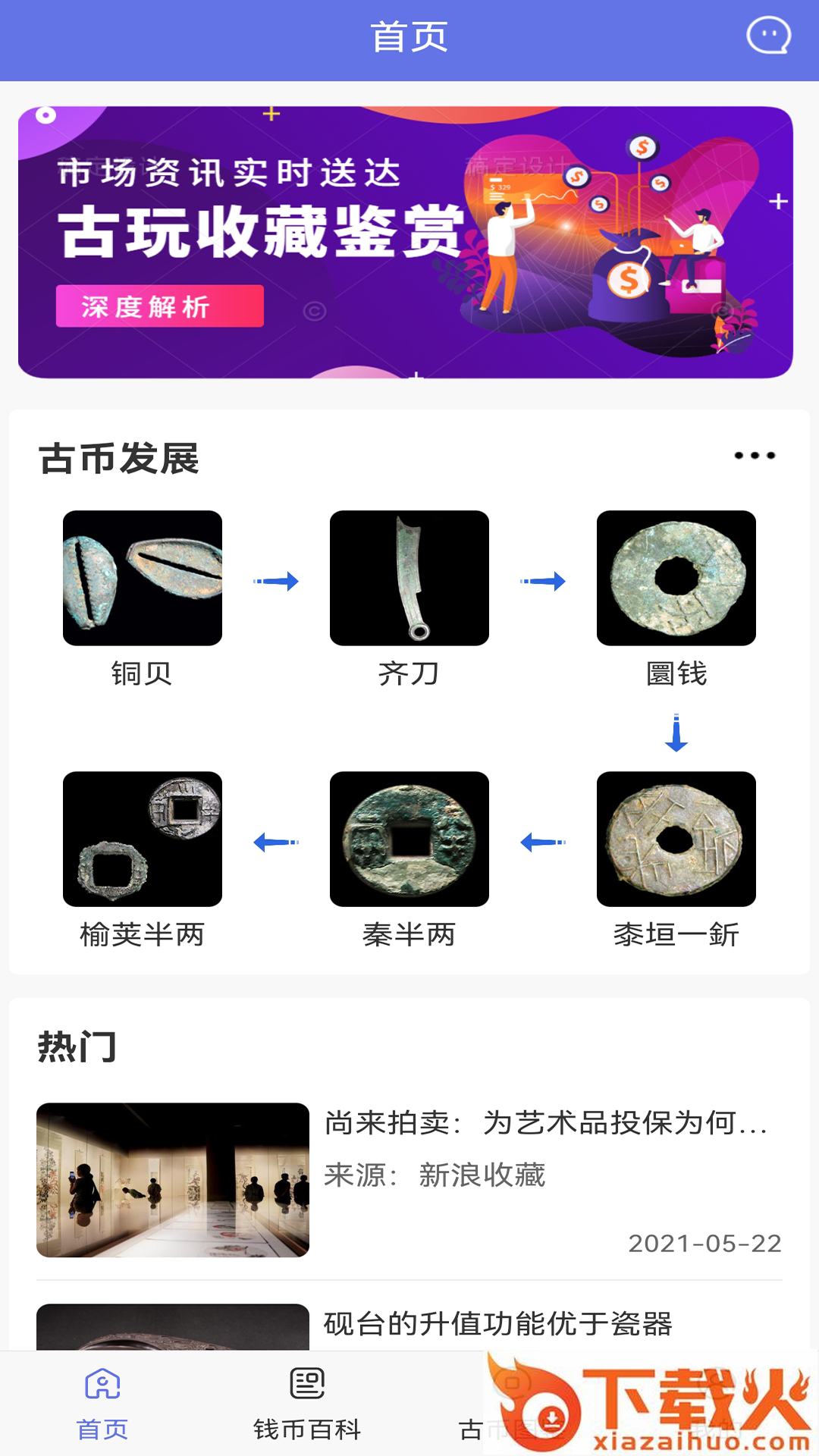Read the 尚来拍卖 insurance article
The width and height of the screenshot is (819, 1456).
(x=546, y=1123)
